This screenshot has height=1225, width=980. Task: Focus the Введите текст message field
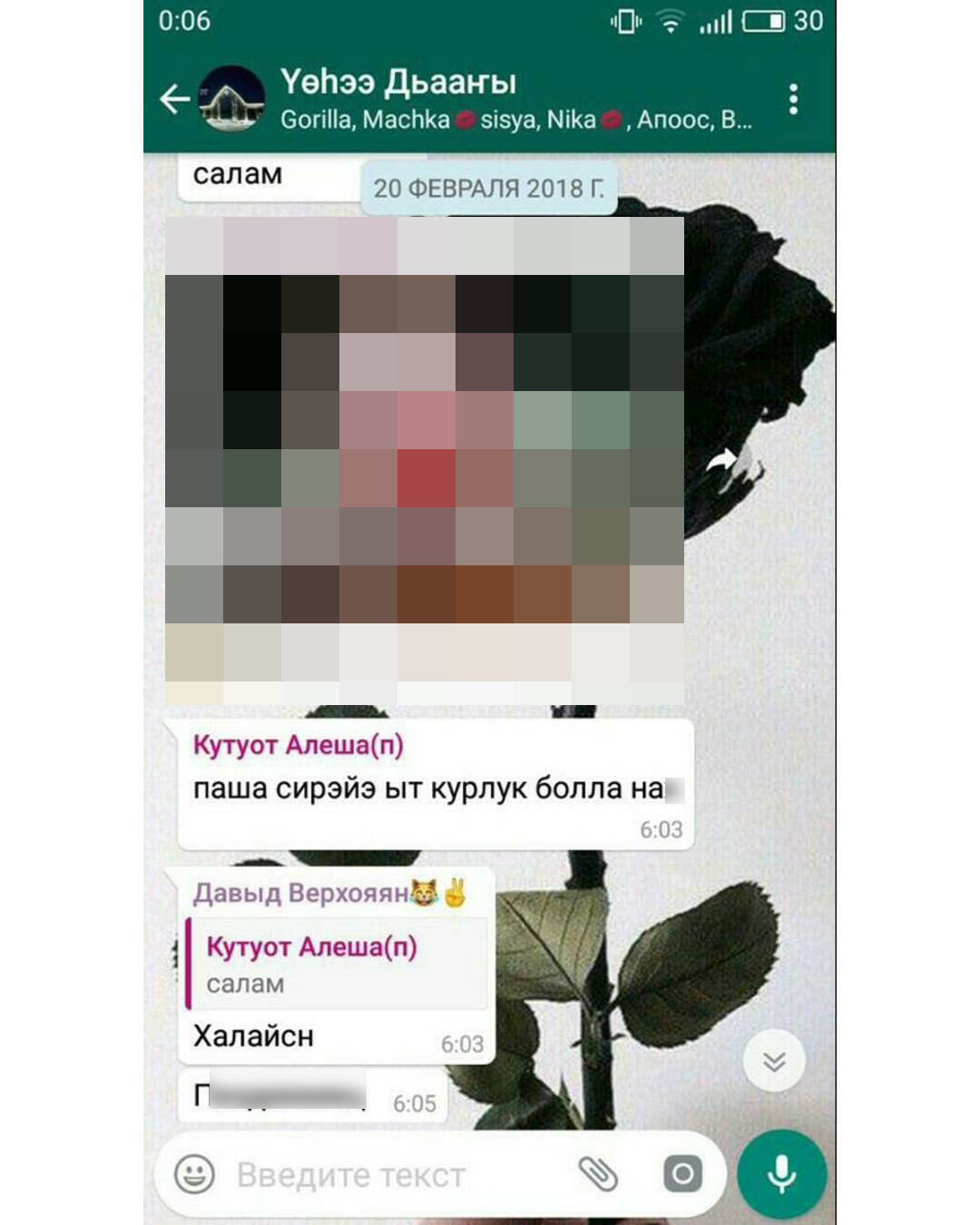point(390,1175)
